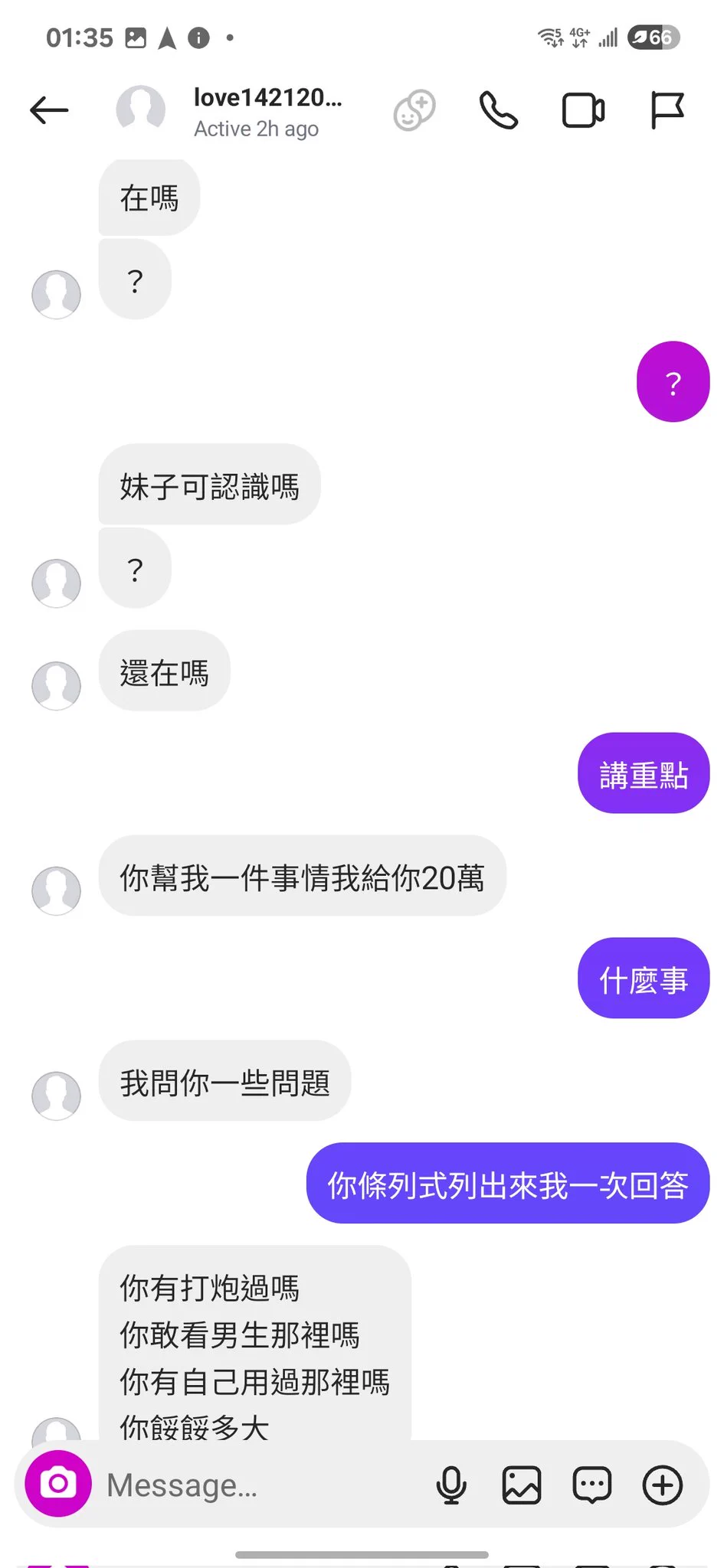724x1568 pixels.
Task: Open more attachment options plus icon
Action: [663, 1485]
